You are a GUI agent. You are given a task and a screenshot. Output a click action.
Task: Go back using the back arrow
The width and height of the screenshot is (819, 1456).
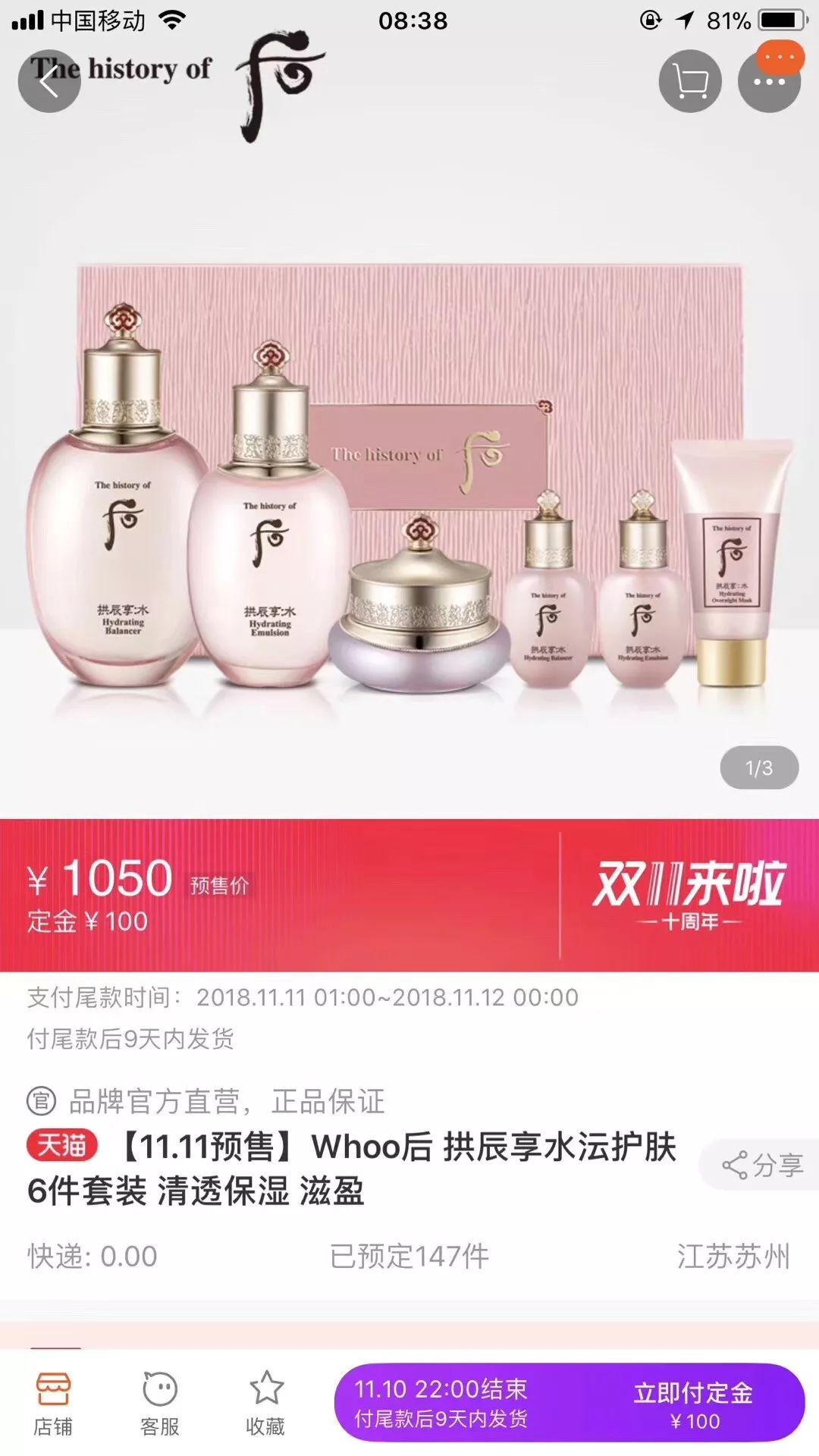click(x=50, y=81)
